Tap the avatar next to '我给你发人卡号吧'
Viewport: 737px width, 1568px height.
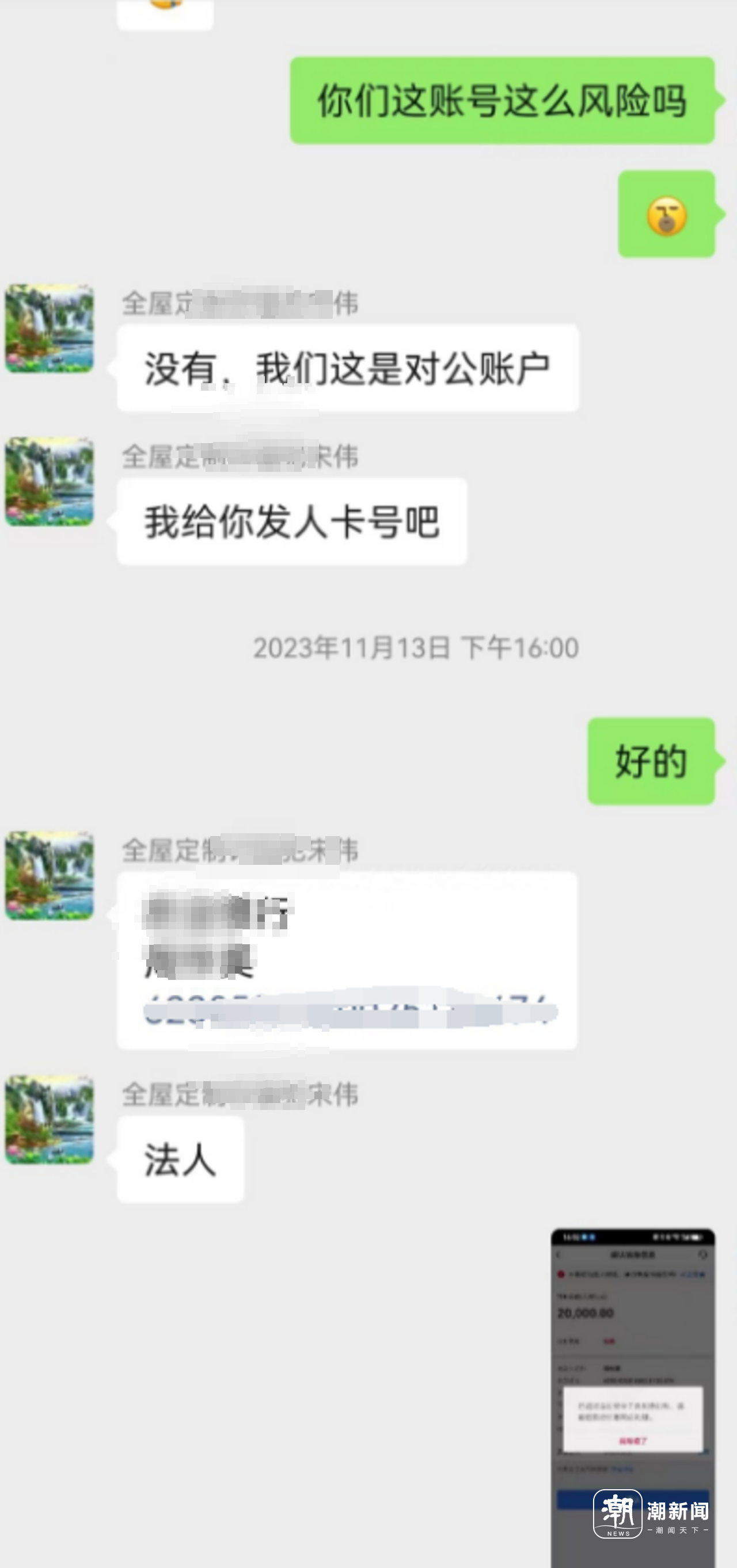[50, 481]
